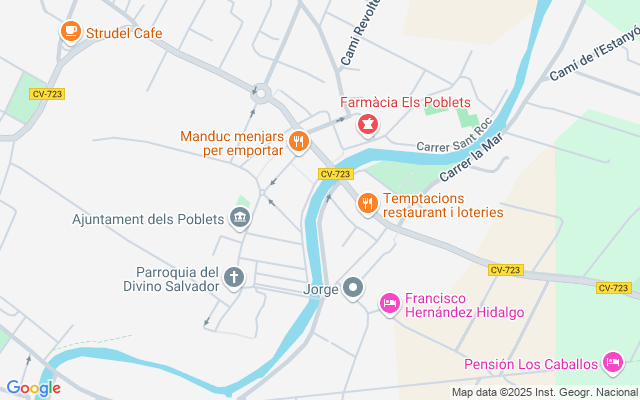
Task: Open the Francisco Hernández Hidalgo lodging pin
Action: pos(389,303)
